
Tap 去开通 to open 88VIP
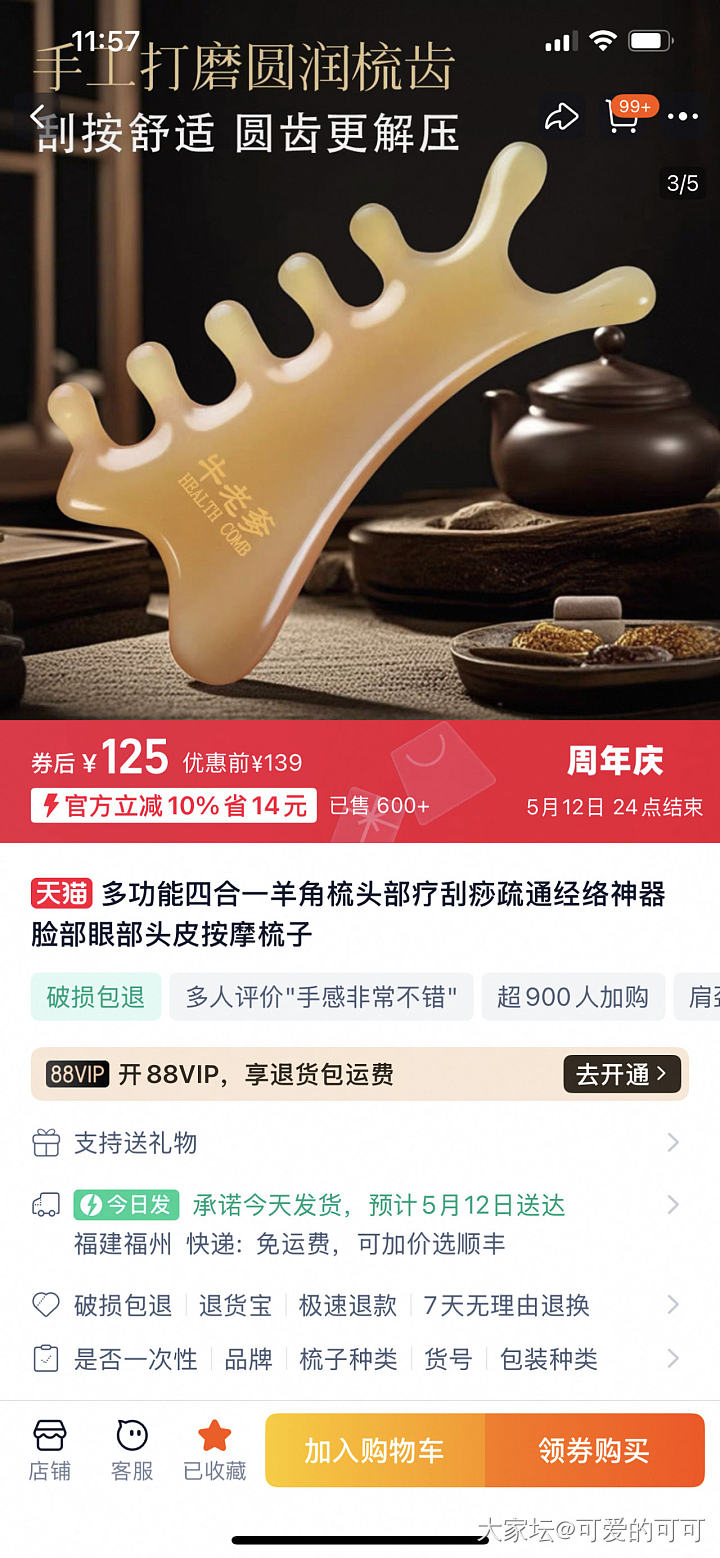click(x=621, y=1074)
